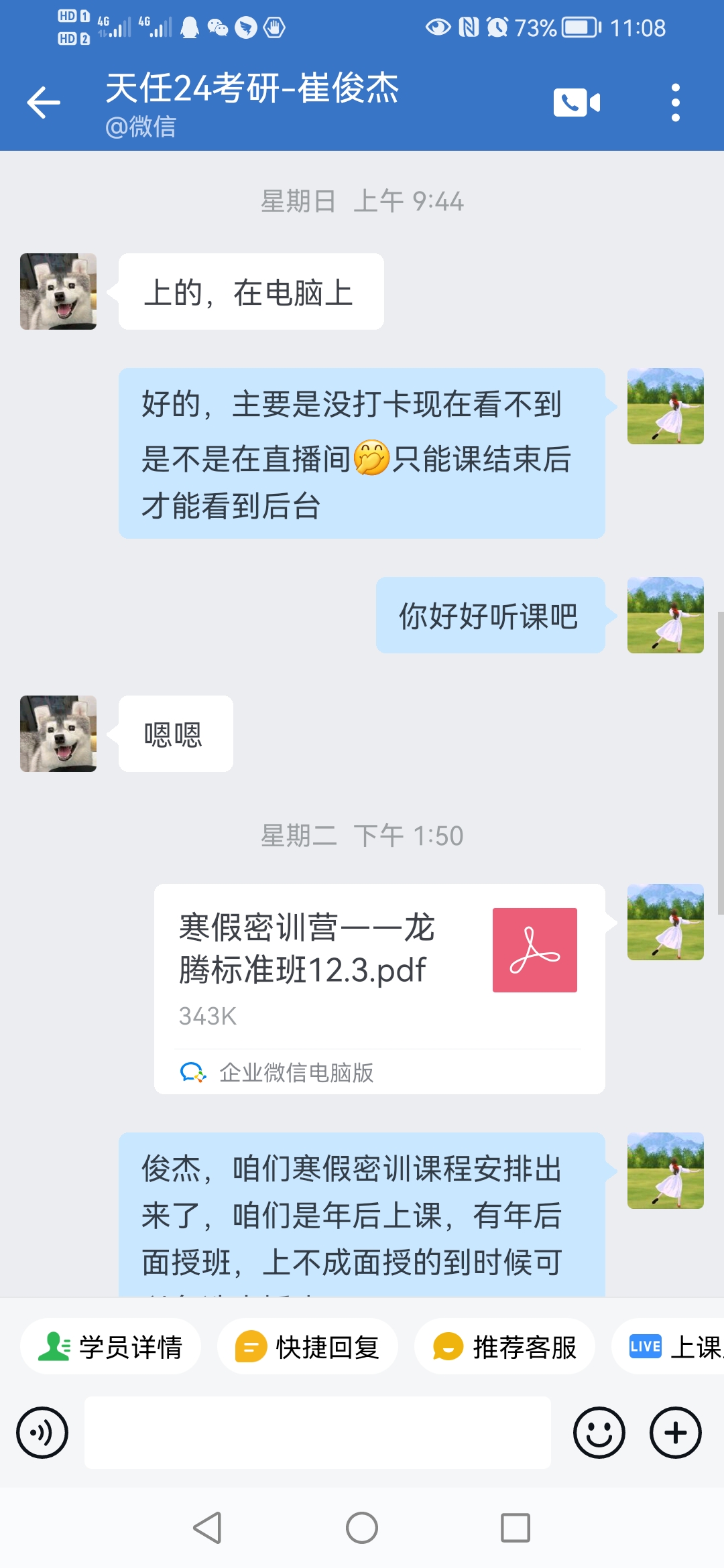Open the plus attachment menu
The height and width of the screenshot is (1568, 724).
tap(676, 1433)
